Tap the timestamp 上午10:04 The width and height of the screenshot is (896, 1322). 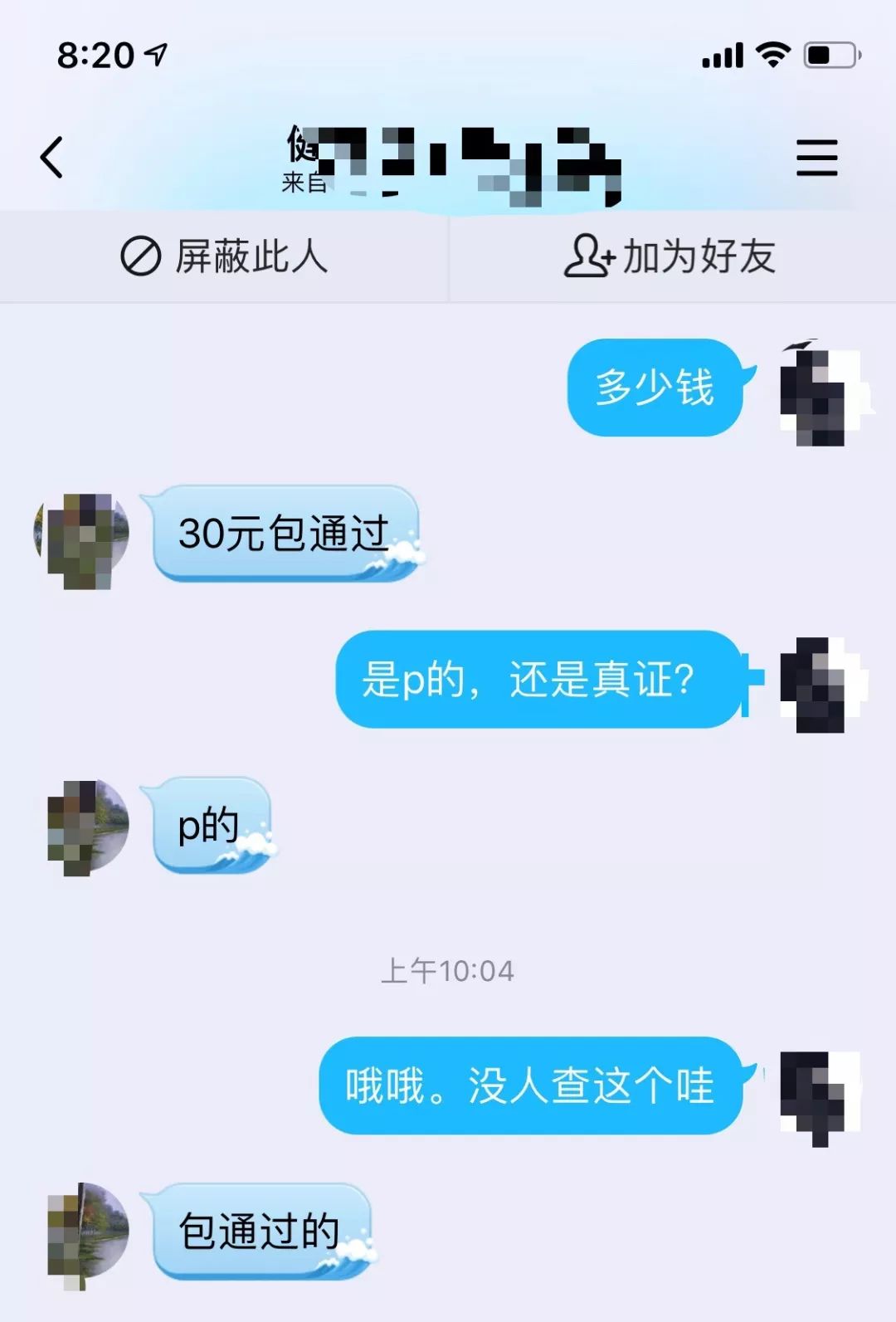click(x=448, y=969)
